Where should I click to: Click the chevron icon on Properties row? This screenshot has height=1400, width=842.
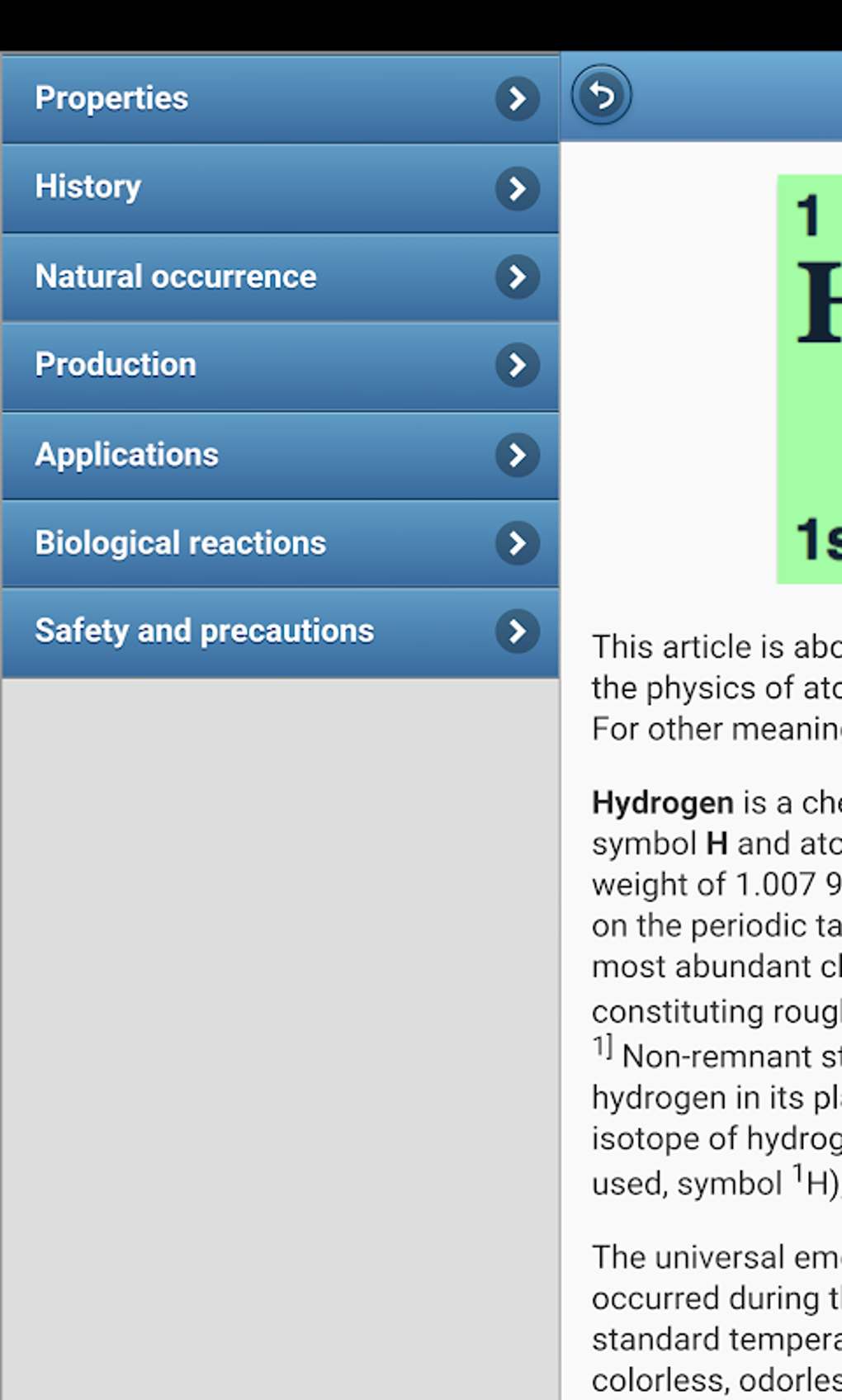pos(516,97)
